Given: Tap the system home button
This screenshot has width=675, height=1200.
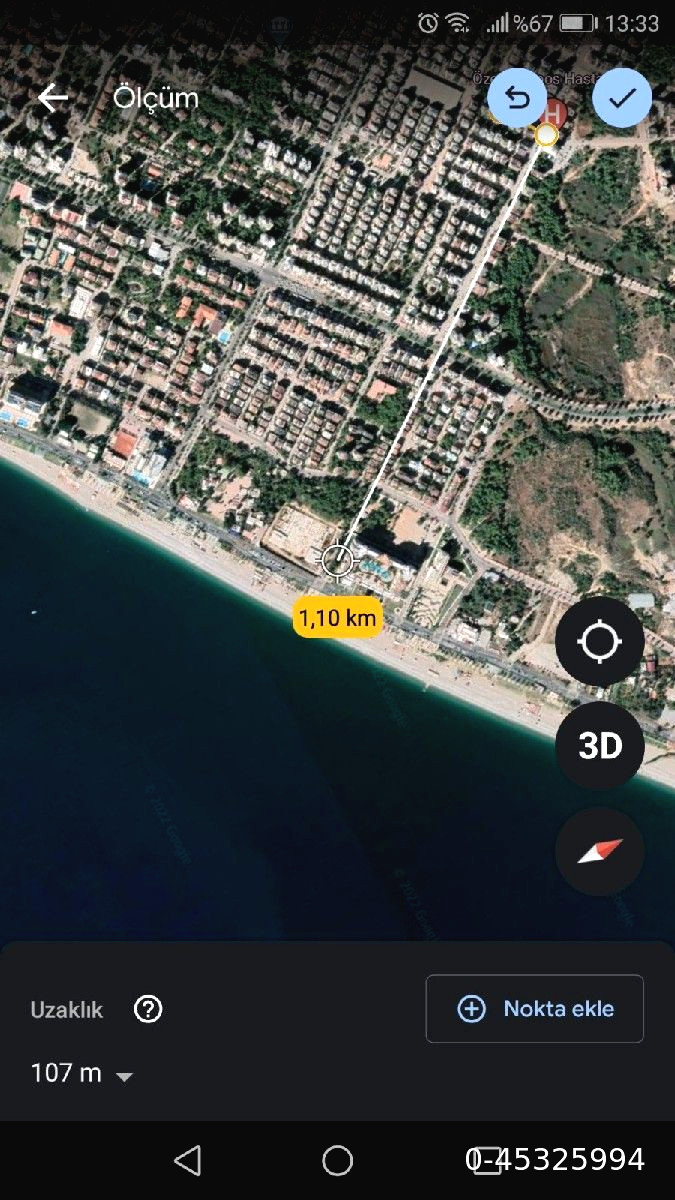Looking at the screenshot, I should pos(337,1160).
